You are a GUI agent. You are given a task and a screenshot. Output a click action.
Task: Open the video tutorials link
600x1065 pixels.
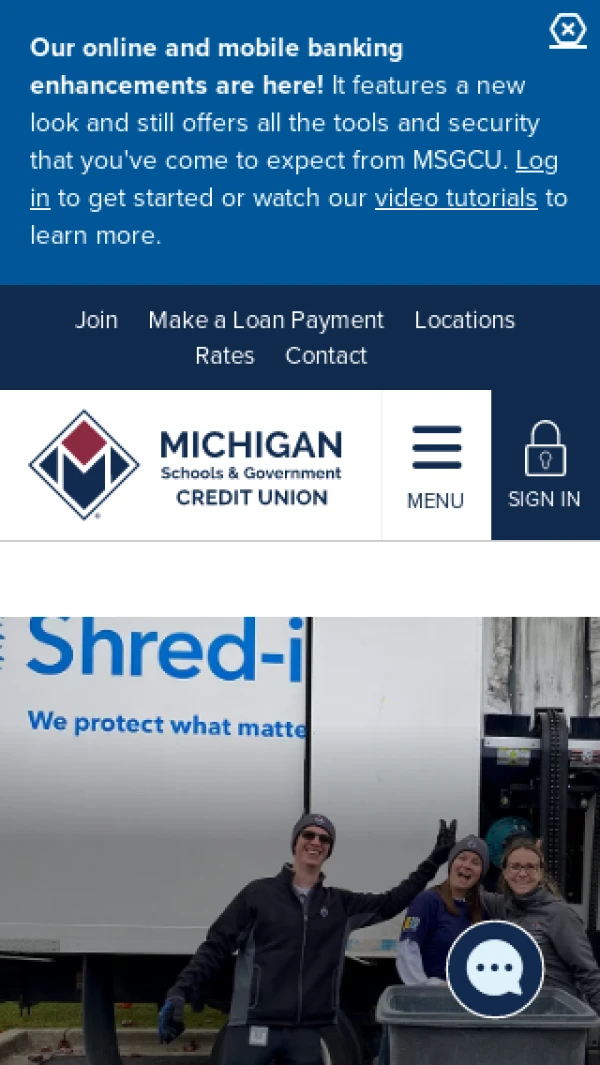point(456,198)
